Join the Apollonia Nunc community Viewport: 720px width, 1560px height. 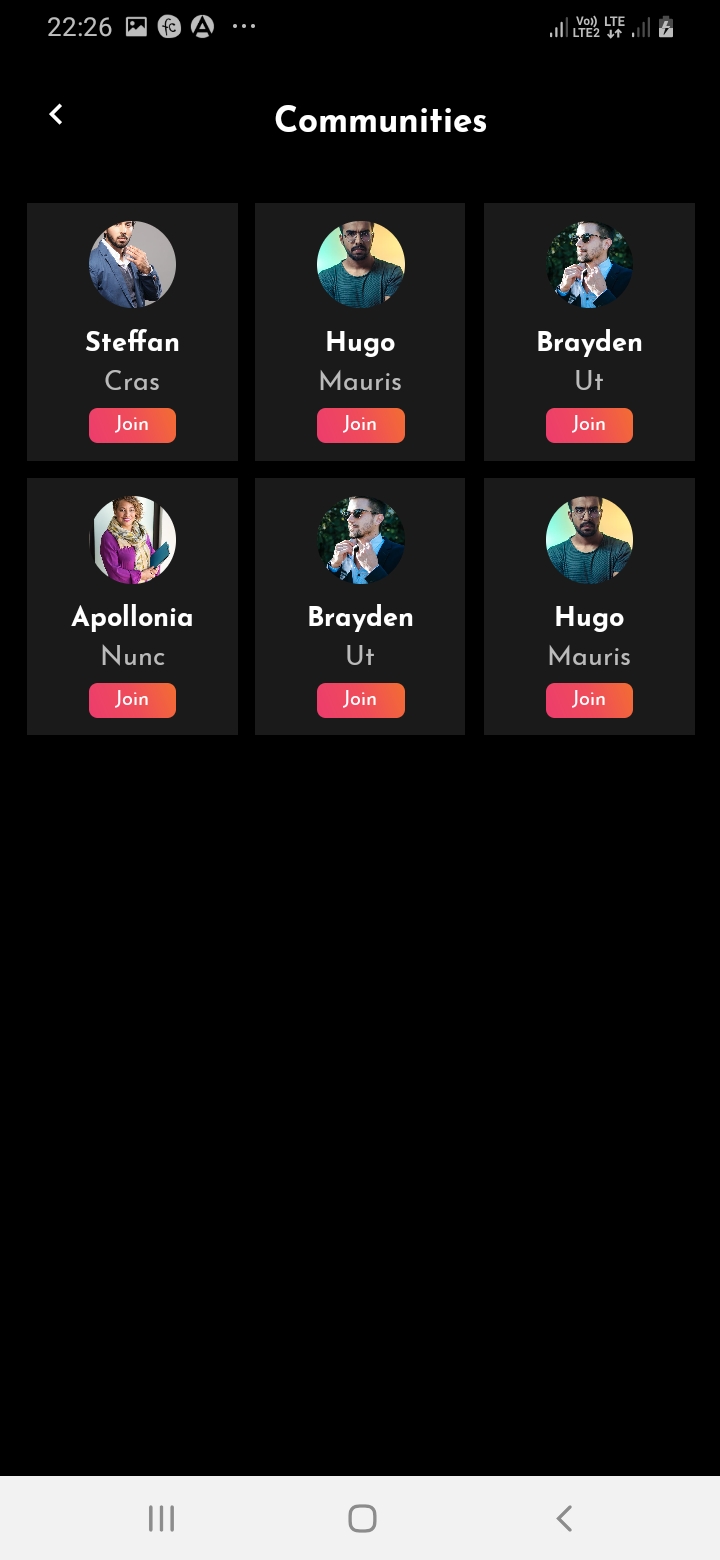point(132,699)
